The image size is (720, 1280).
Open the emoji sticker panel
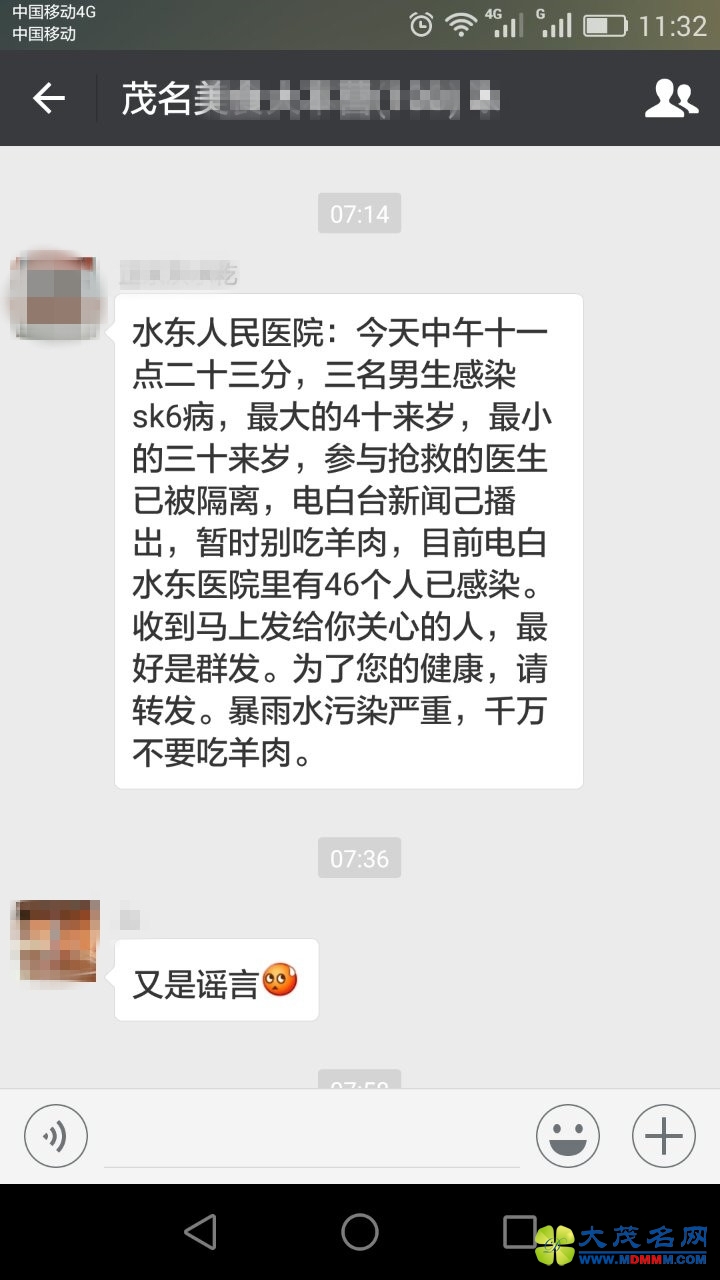(x=567, y=1136)
